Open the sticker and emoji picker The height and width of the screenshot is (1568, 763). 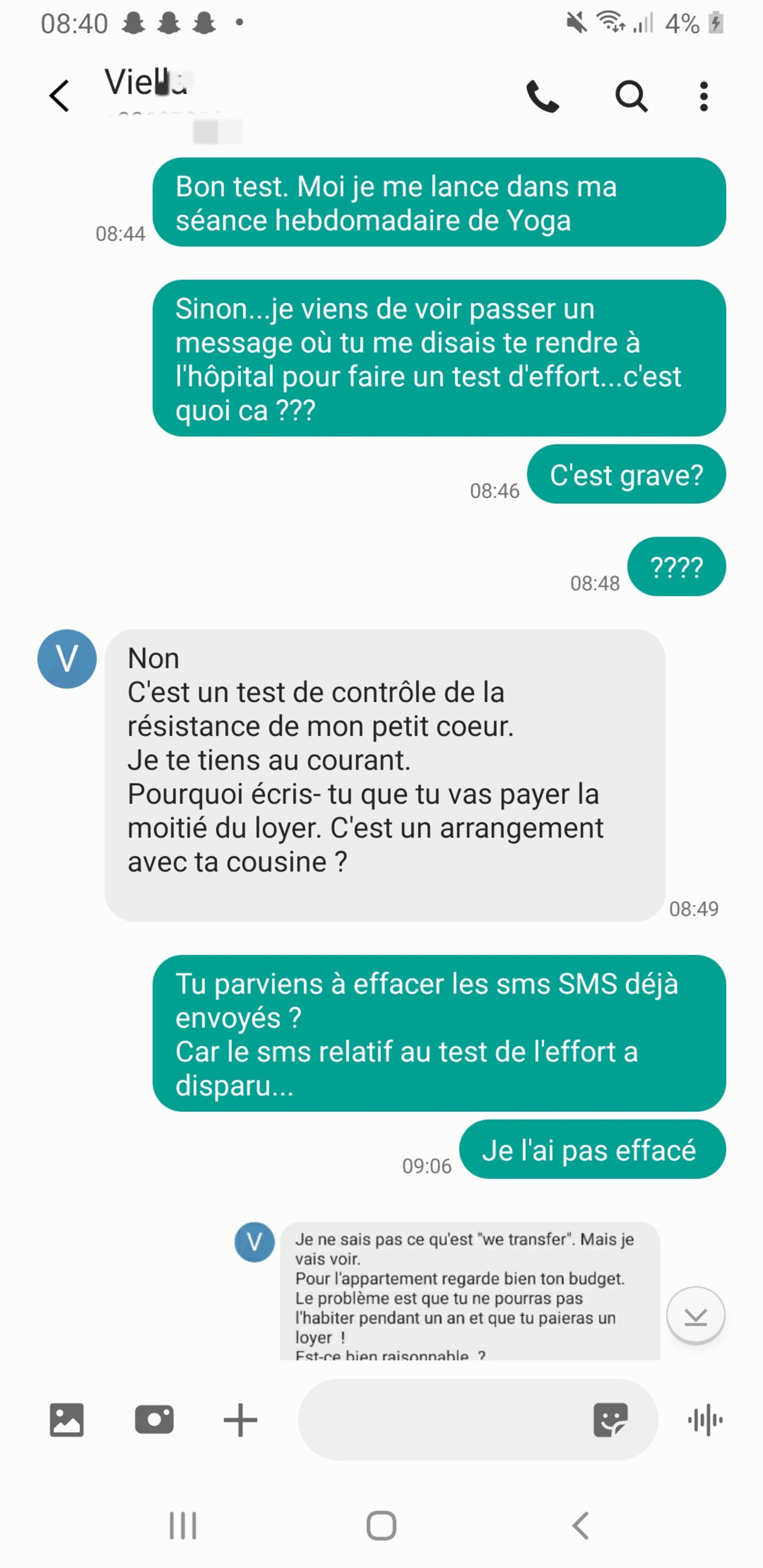pos(610,1420)
